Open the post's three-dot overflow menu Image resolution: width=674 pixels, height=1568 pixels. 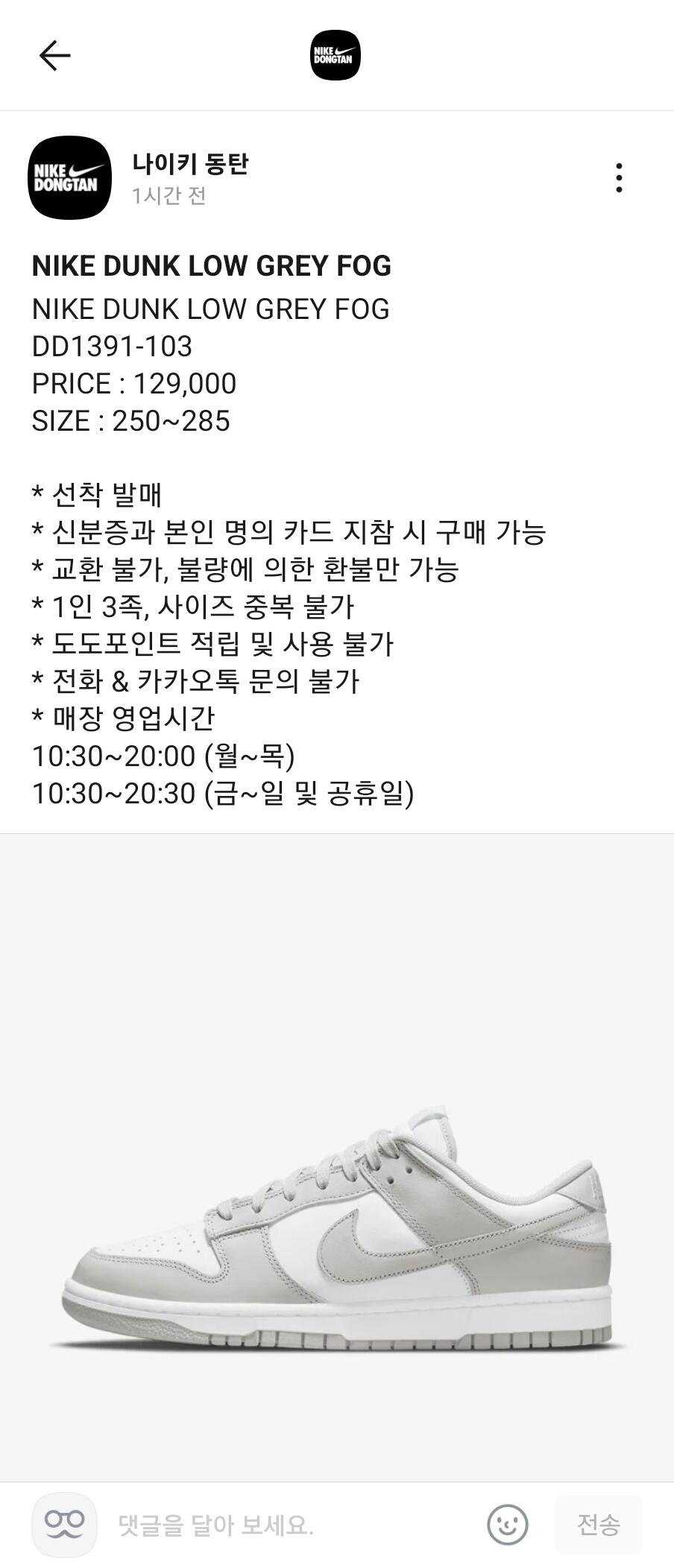point(619,178)
